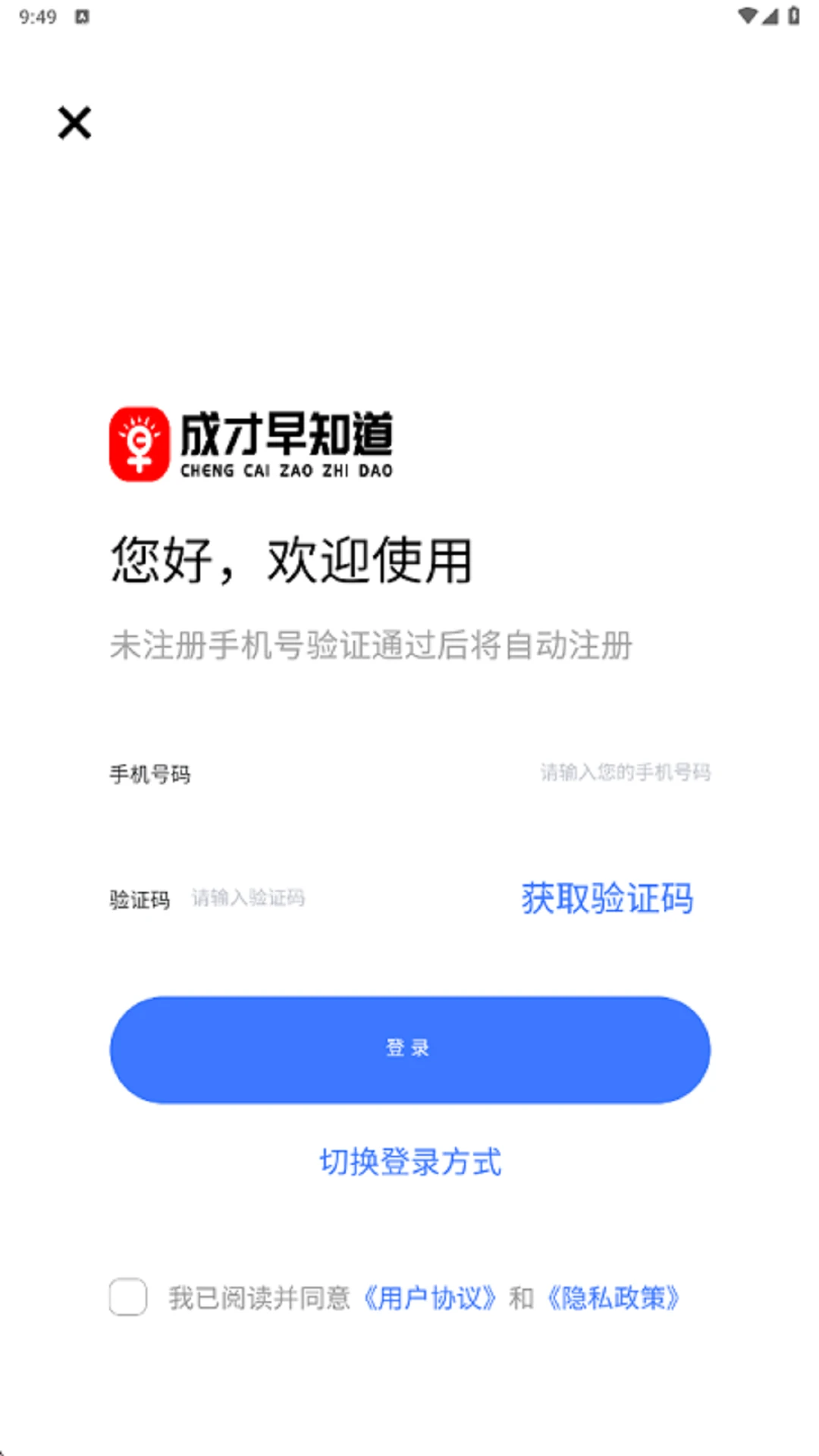Request a code via 获取验证码

coord(607,898)
